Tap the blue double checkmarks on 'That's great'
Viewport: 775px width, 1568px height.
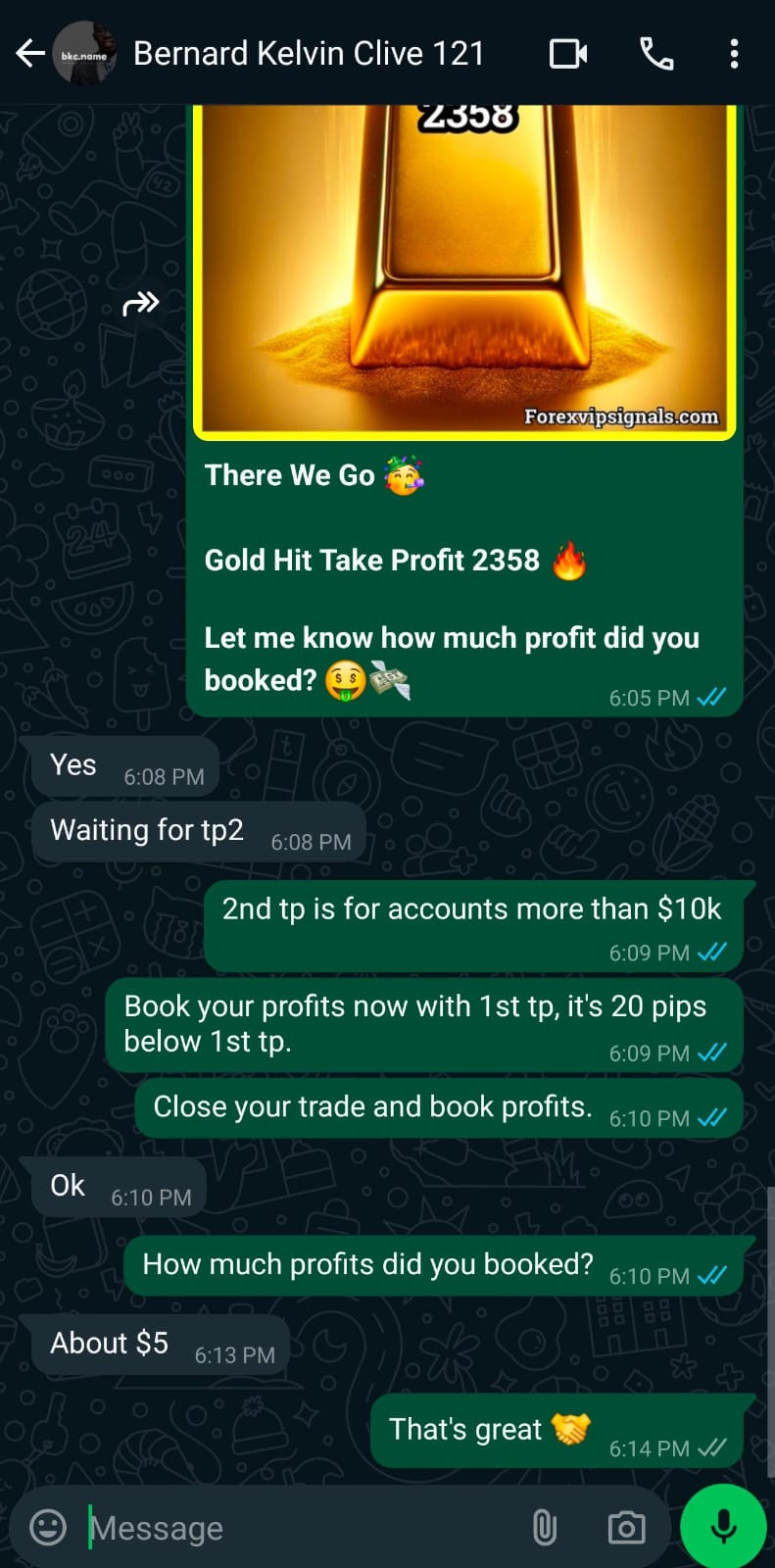[710, 1448]
